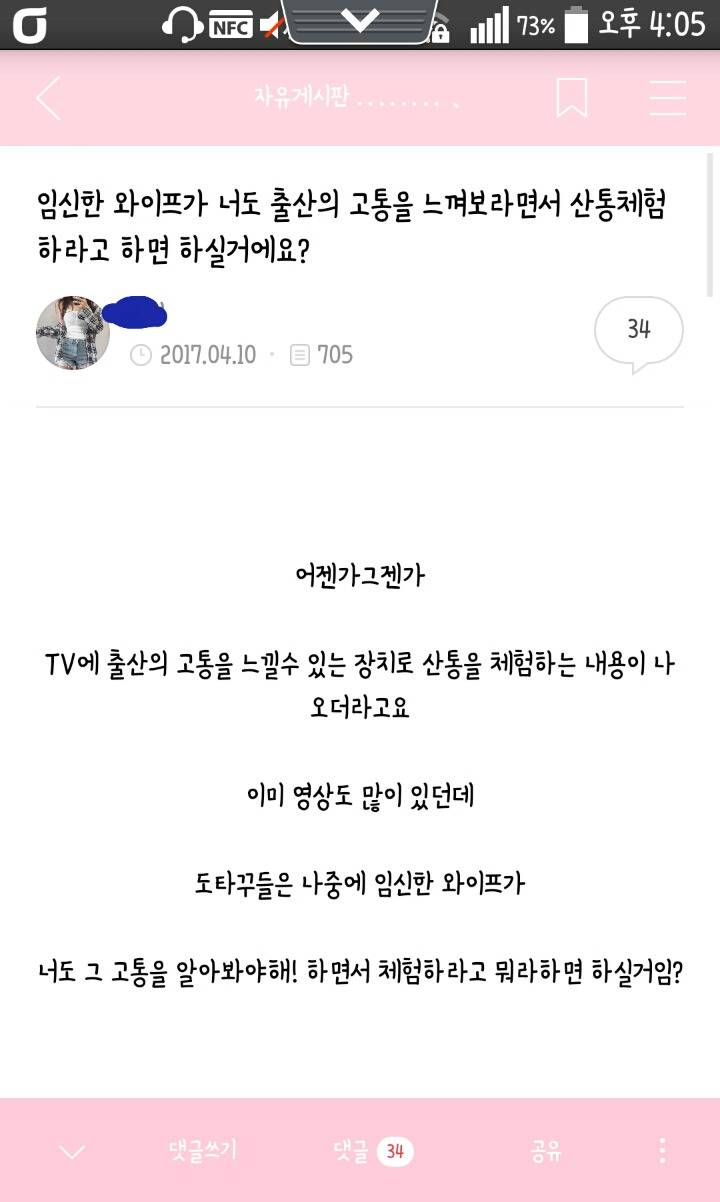
Task: Switch to the 댓글 34 comments tab
Action: [375, 1150]
